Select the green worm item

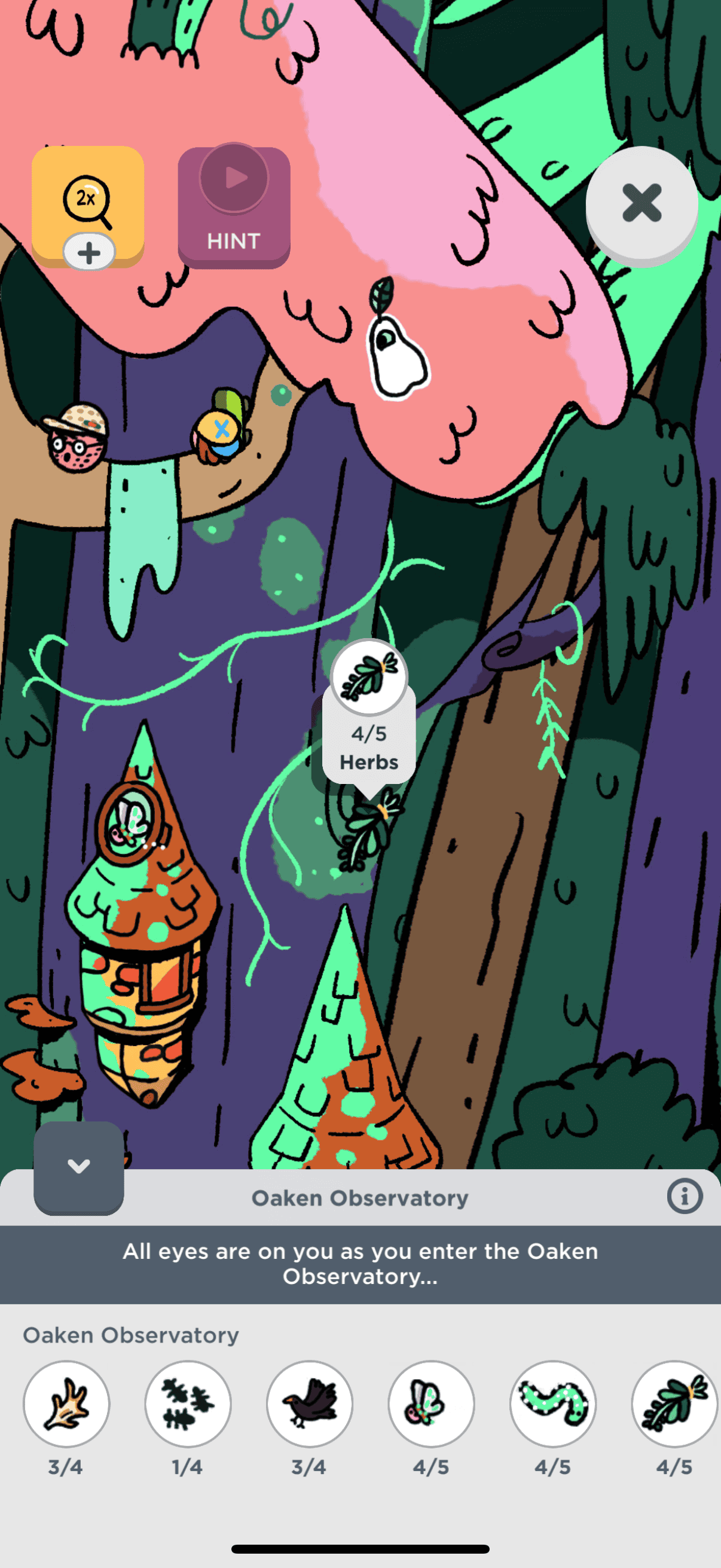[x=552, y=1403]
